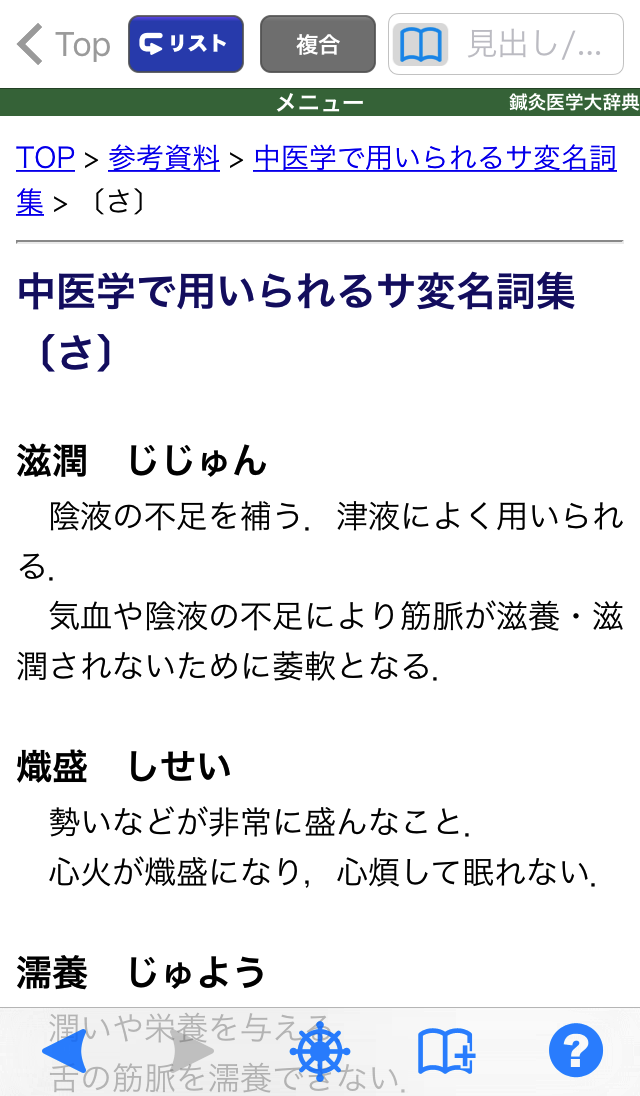The width and height of the screenshot is (640, 1096).
Task: Follow the TOP breadcrumb link
Action: 45,158
